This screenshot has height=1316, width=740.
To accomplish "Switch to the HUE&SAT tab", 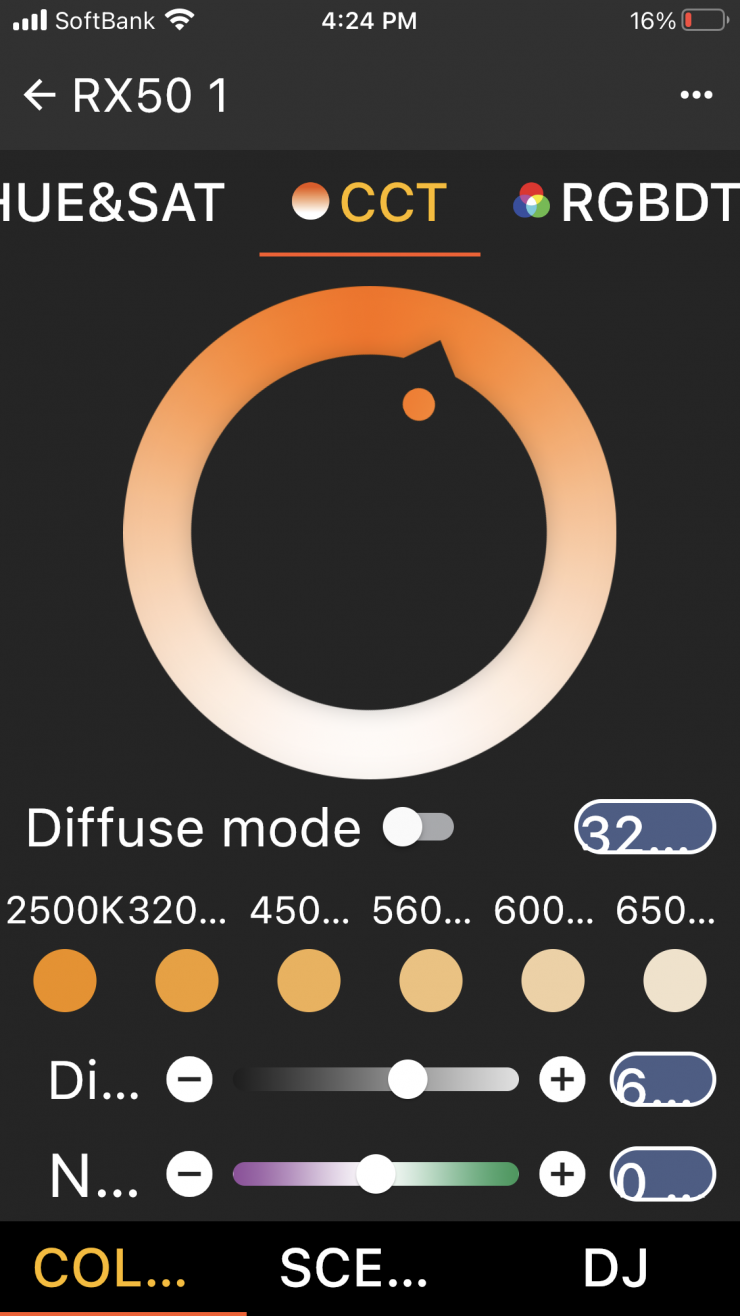I will click(x=112, y=204).
